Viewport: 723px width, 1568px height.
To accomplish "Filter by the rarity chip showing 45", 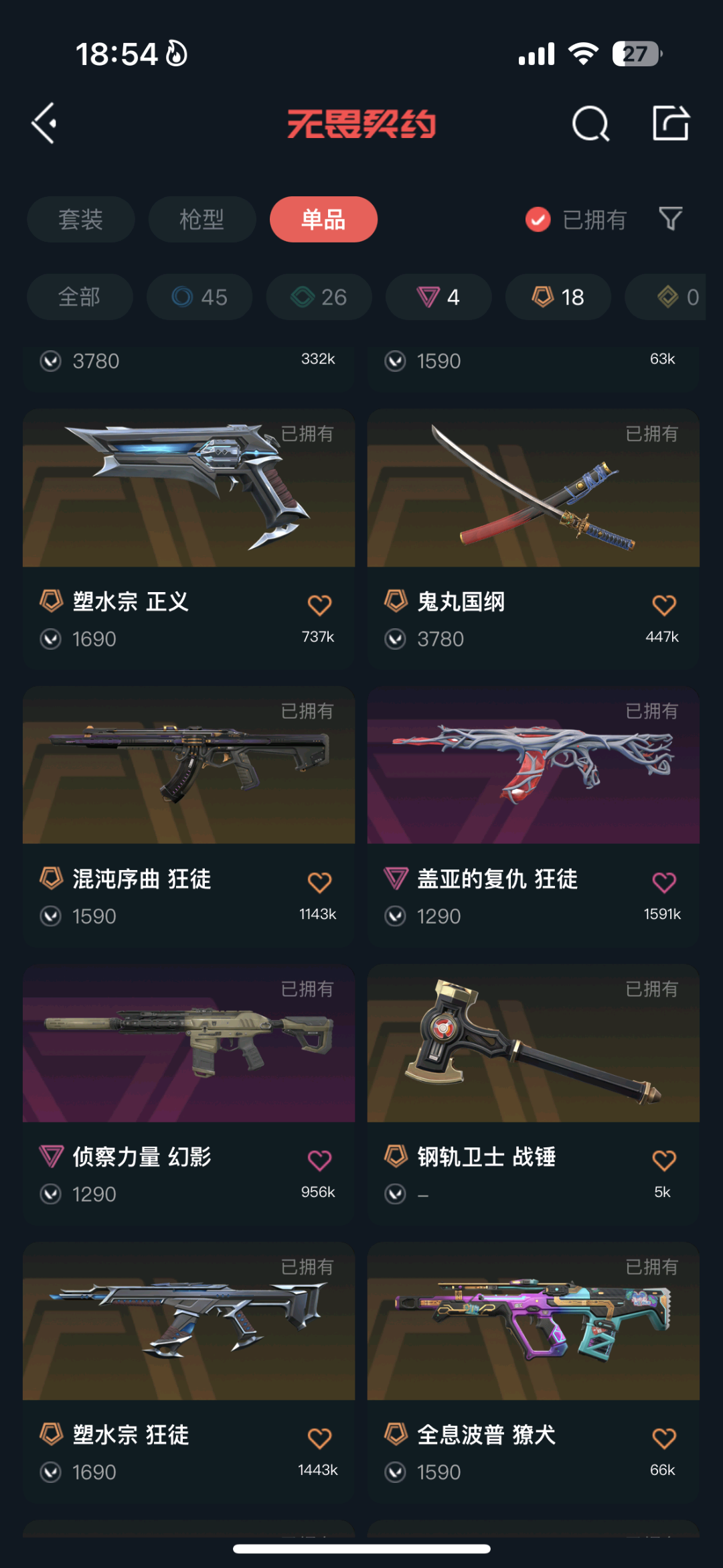I will tap(199, 297).
